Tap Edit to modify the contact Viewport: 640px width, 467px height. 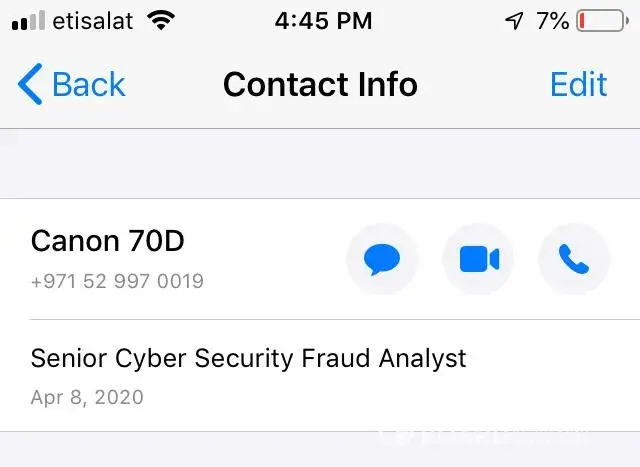click(578, 85)
